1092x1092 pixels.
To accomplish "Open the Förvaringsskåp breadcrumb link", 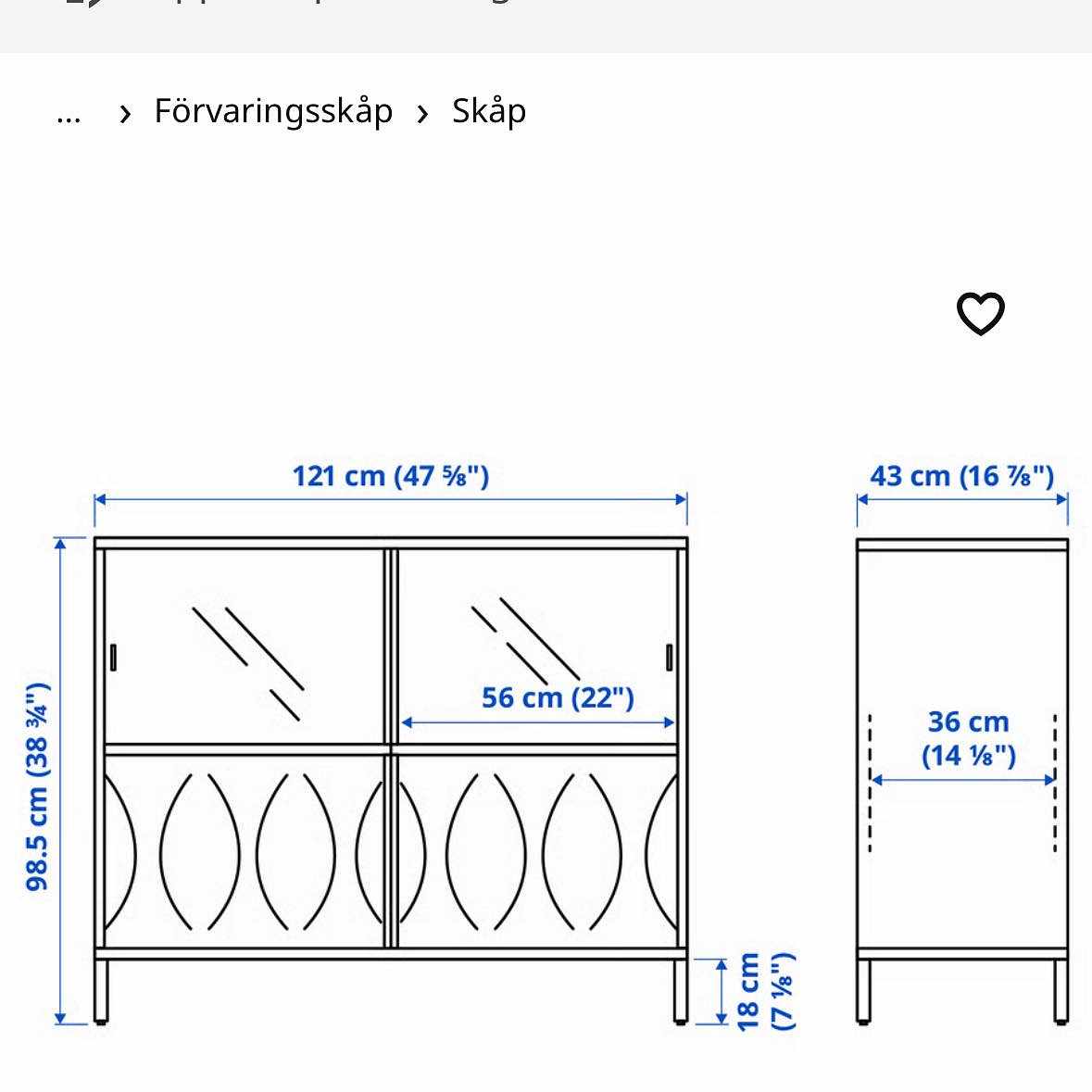I will [x=273, y=111].
